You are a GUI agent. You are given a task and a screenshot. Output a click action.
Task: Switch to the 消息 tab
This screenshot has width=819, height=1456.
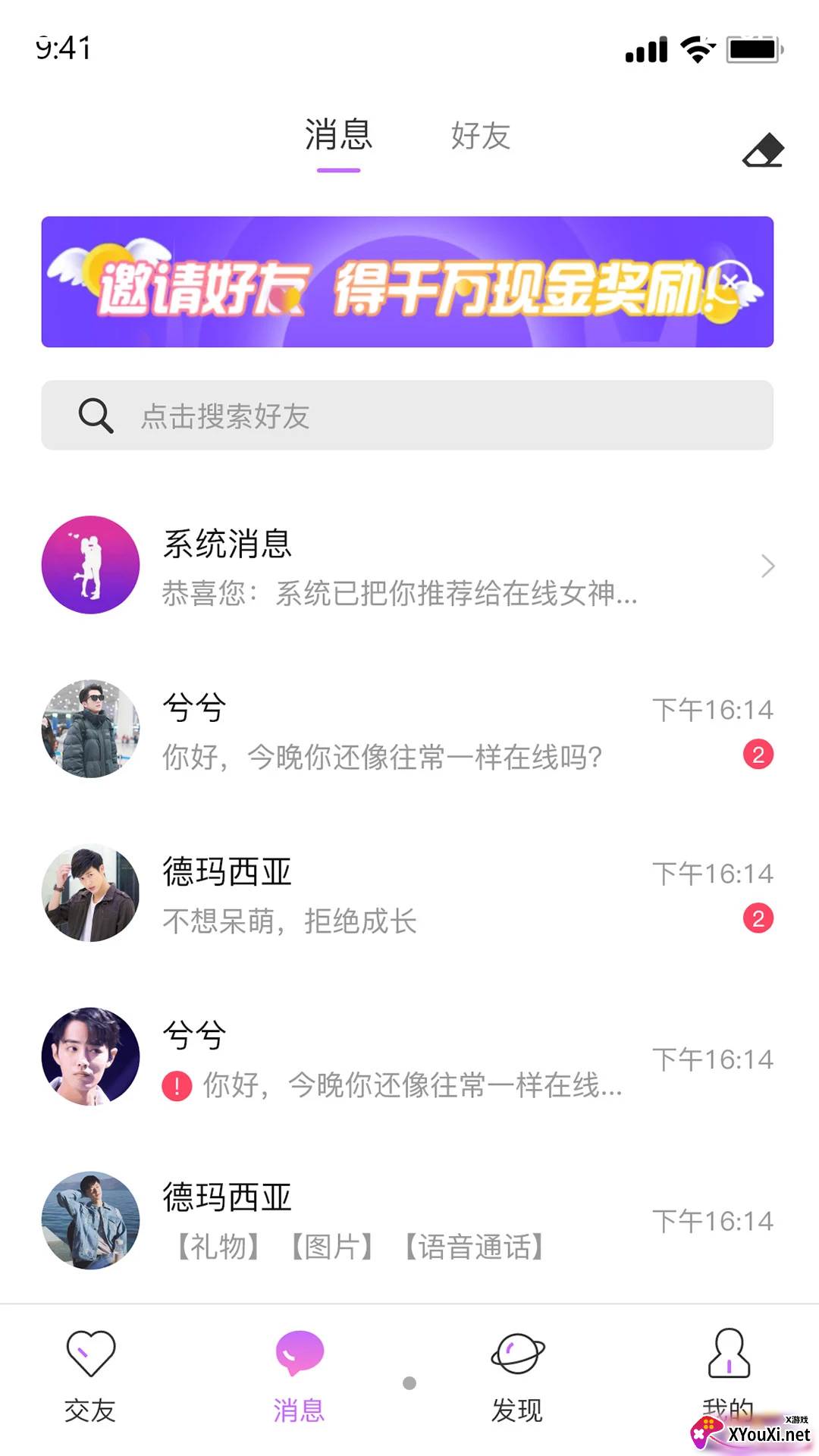[x=337, y=135]
